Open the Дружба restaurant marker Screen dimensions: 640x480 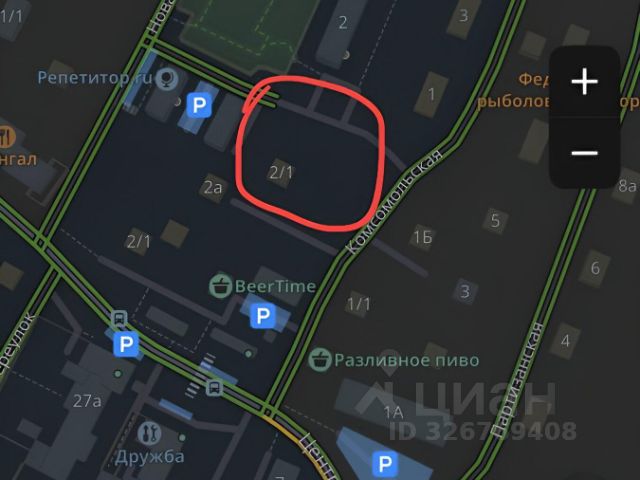152,433
